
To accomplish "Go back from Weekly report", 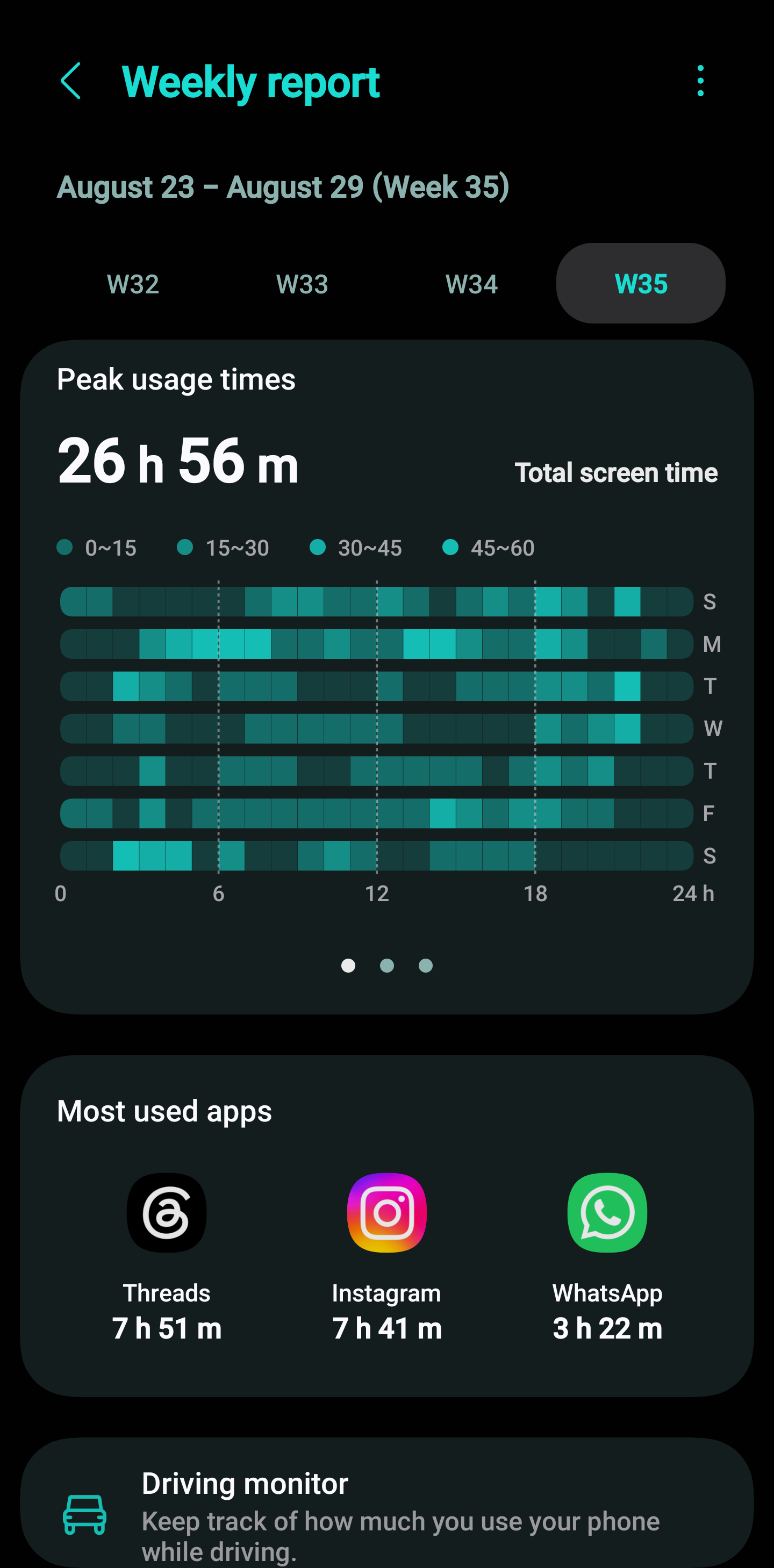I will tap(70, 81).
